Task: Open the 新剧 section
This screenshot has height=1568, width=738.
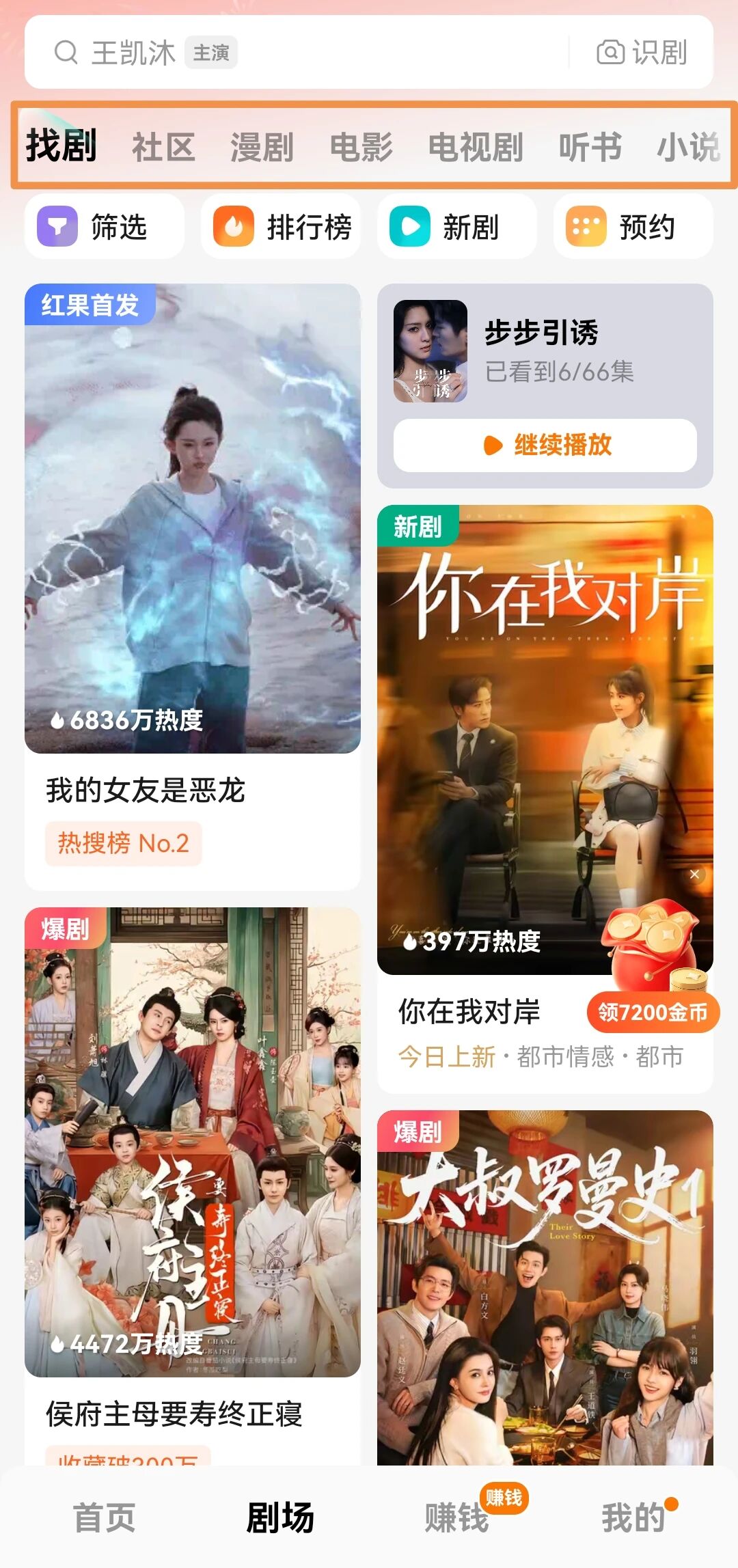Action: coord(456,227)
